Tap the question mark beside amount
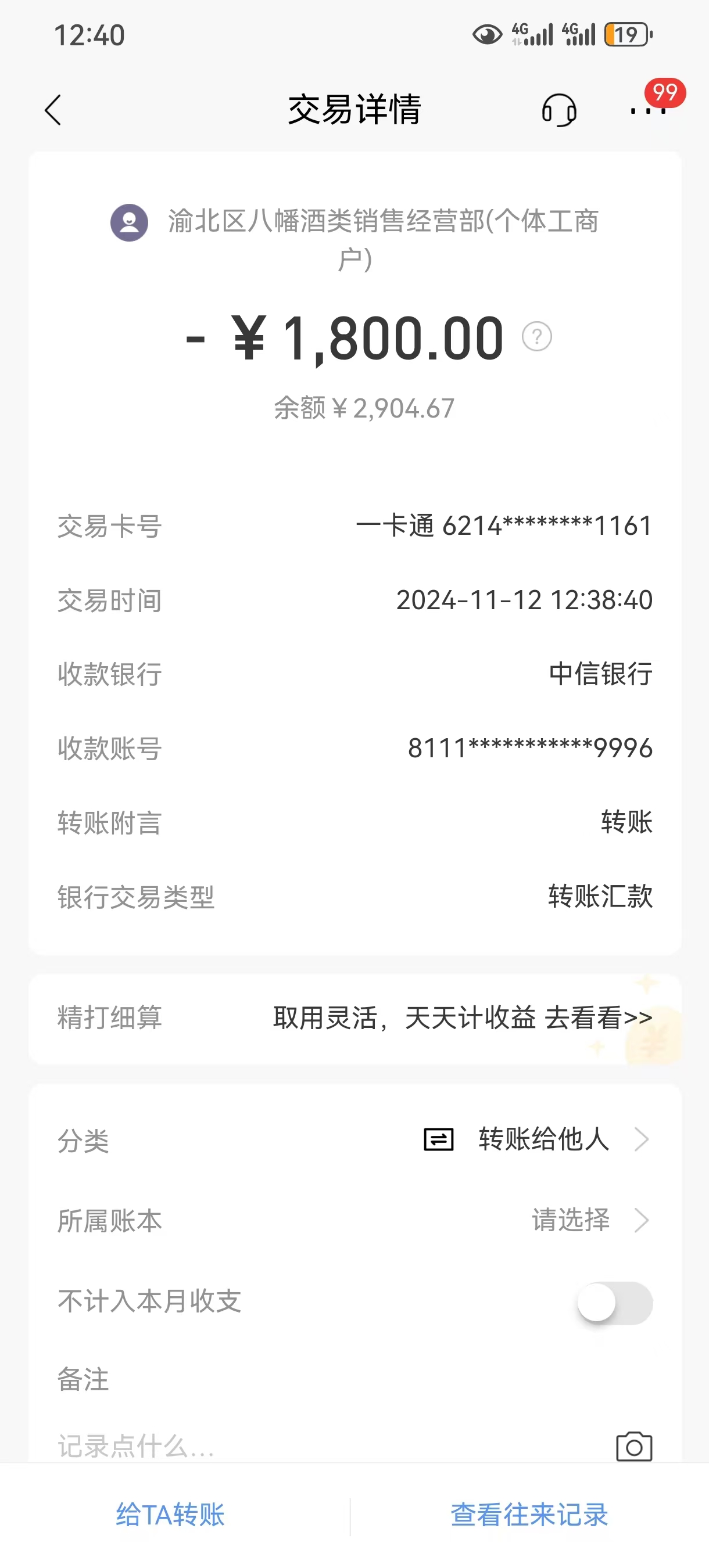The image size is (709, 1568). pyautogui.click(x=536, y=337)
